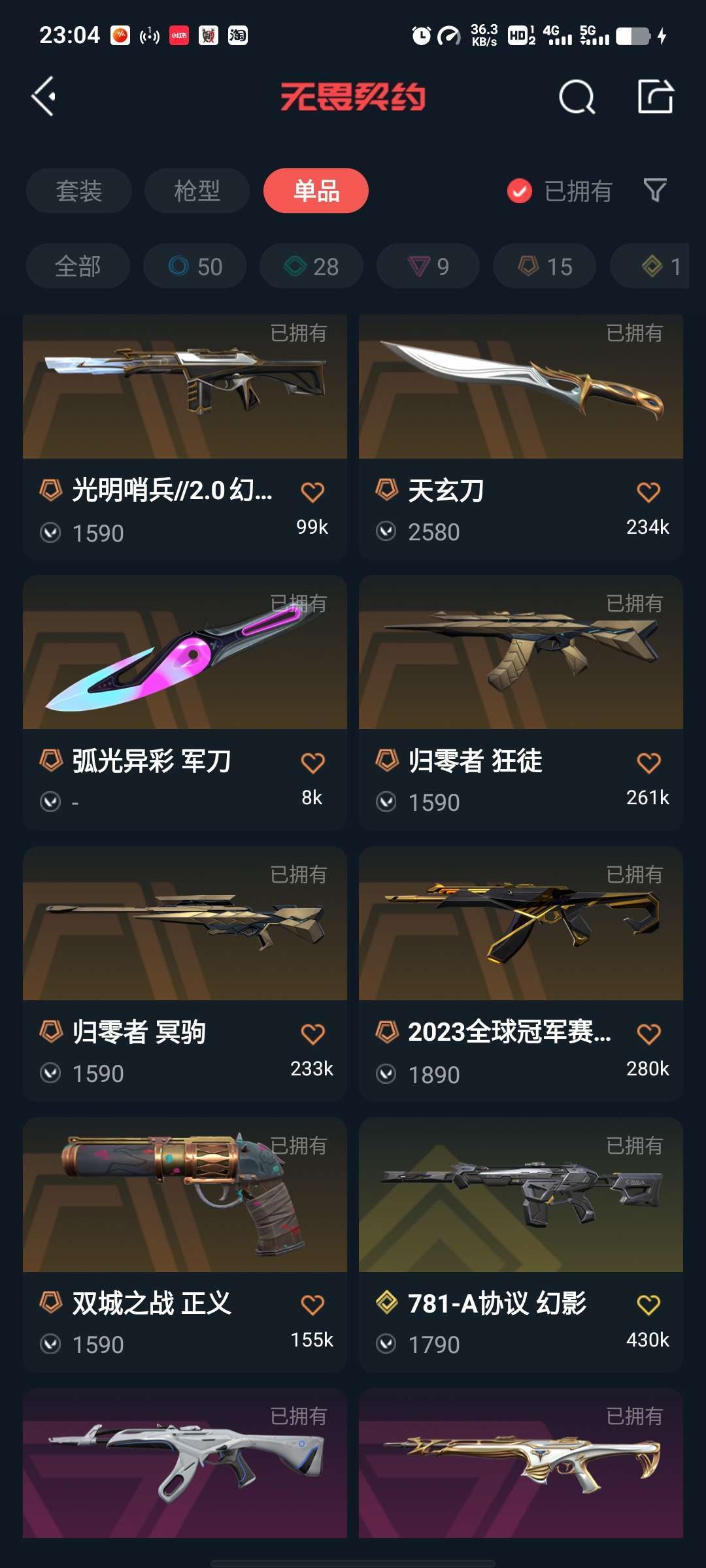Select the green rarity filter showing 28

coord(311,266)
